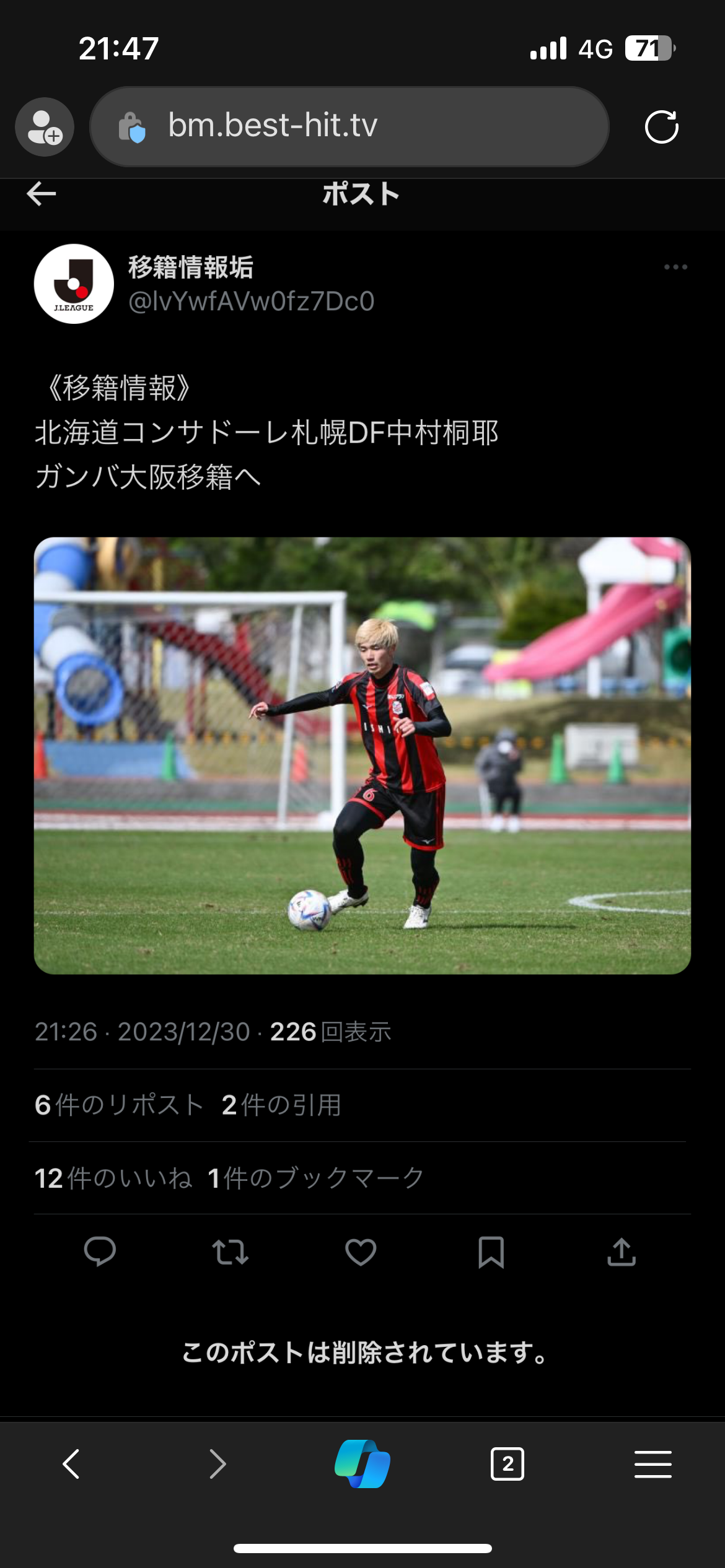Image resolution: width=725 pixels, height=1568 pixels.
Task: Open the browser profile icon
Action: 45,127
